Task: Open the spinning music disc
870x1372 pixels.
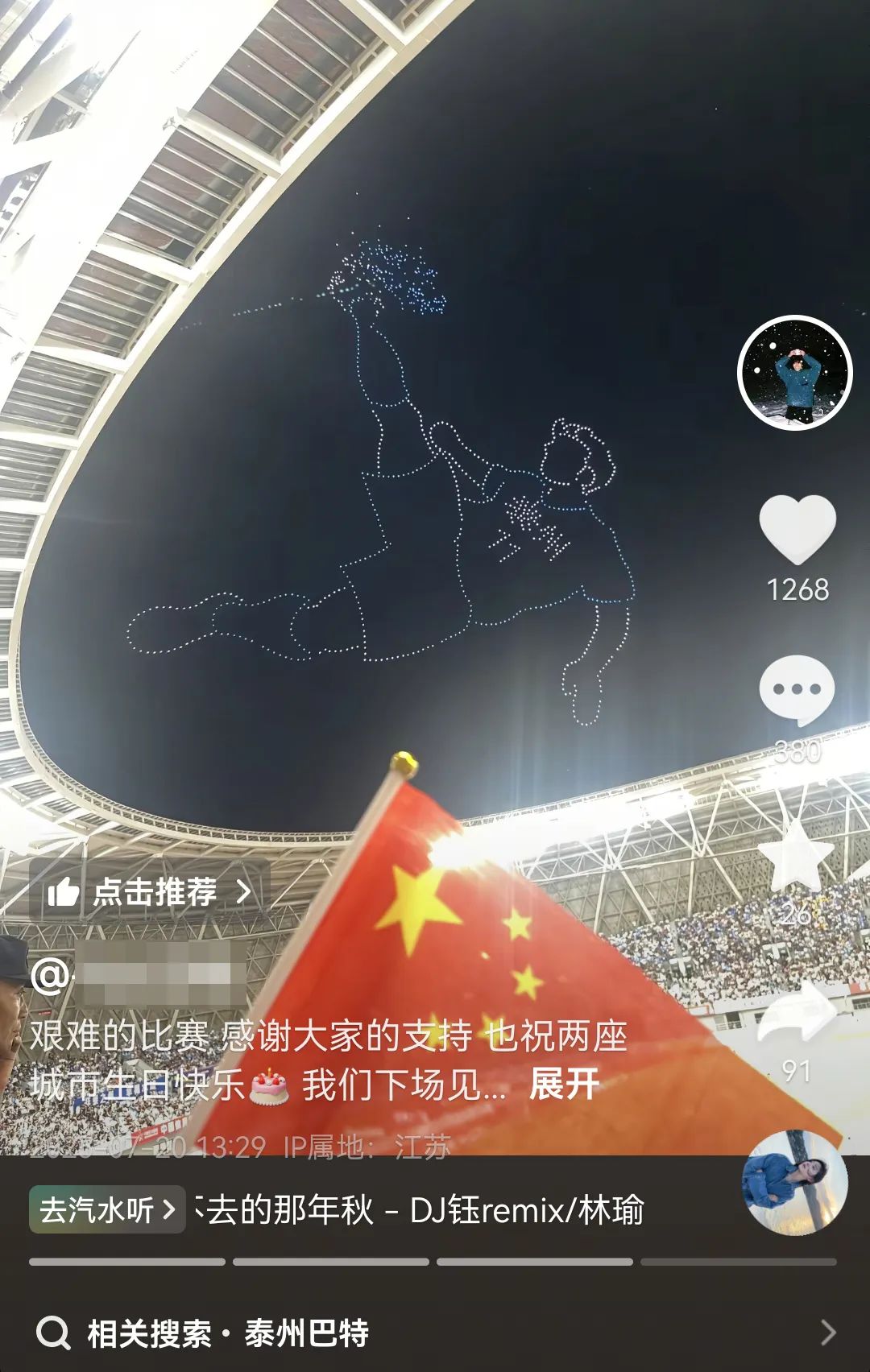Action: (x=794, y=1183)
